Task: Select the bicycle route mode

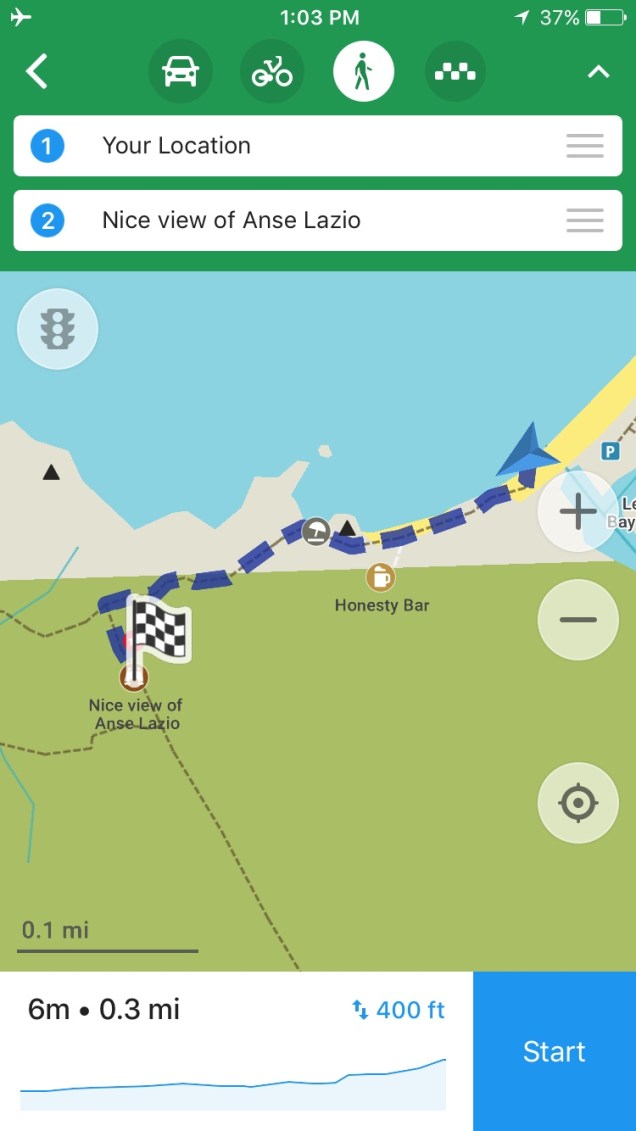Action: coord(272,72)
